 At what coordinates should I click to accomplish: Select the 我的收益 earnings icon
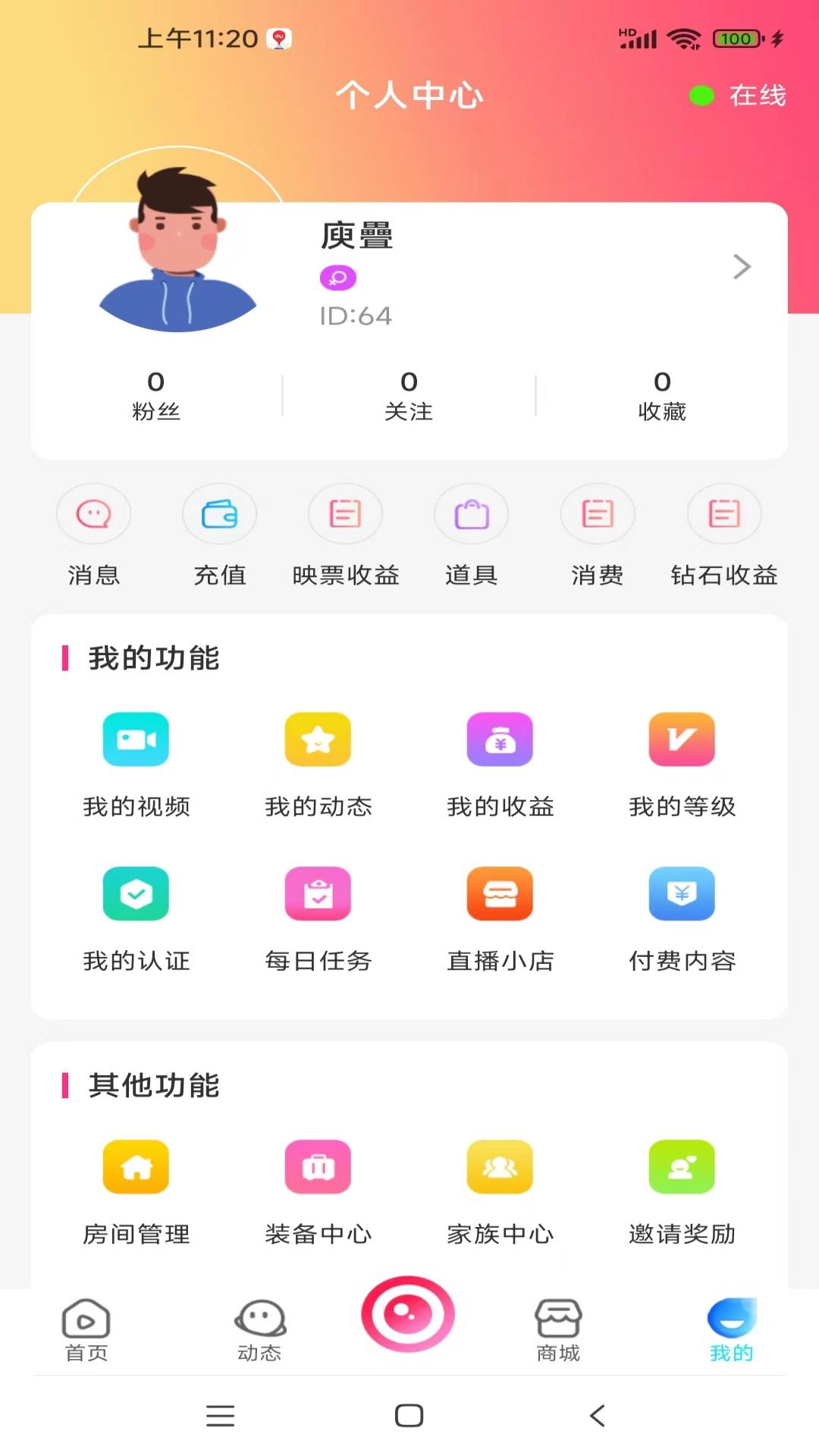500,740
